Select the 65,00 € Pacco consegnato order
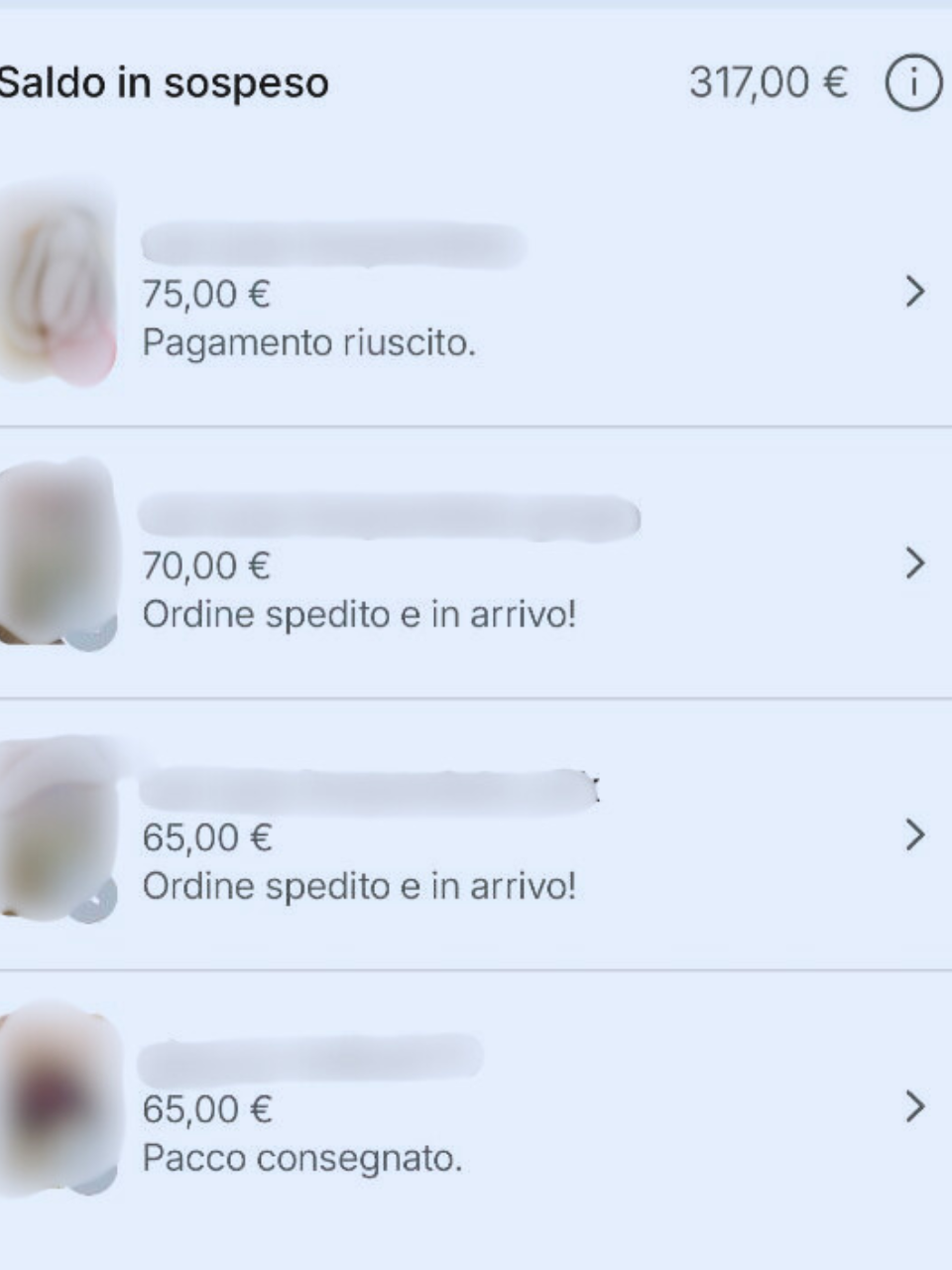The height and width of the screenshot is (1270, 952). (476, 1108)
